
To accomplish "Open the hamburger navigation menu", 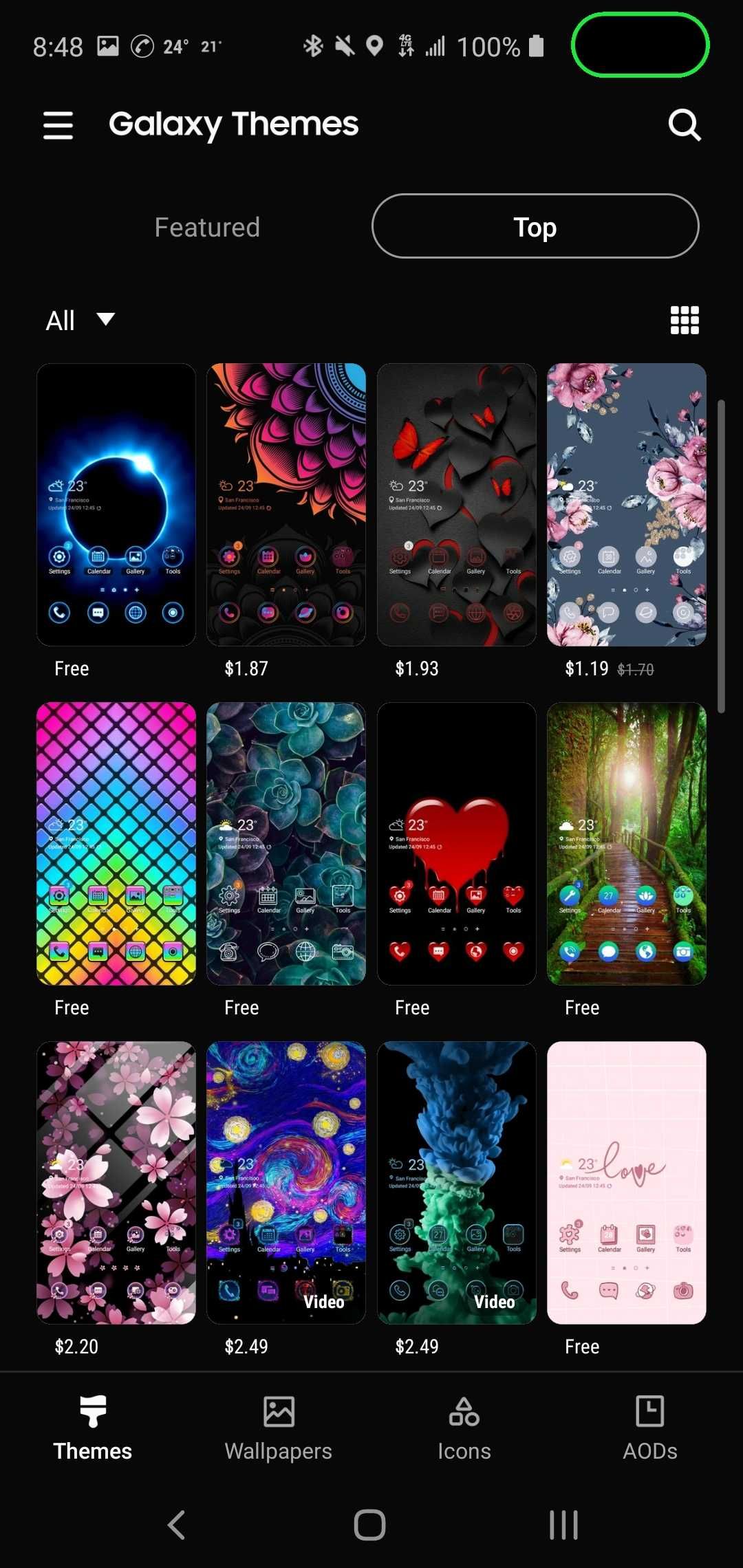I will pos(58,125).
